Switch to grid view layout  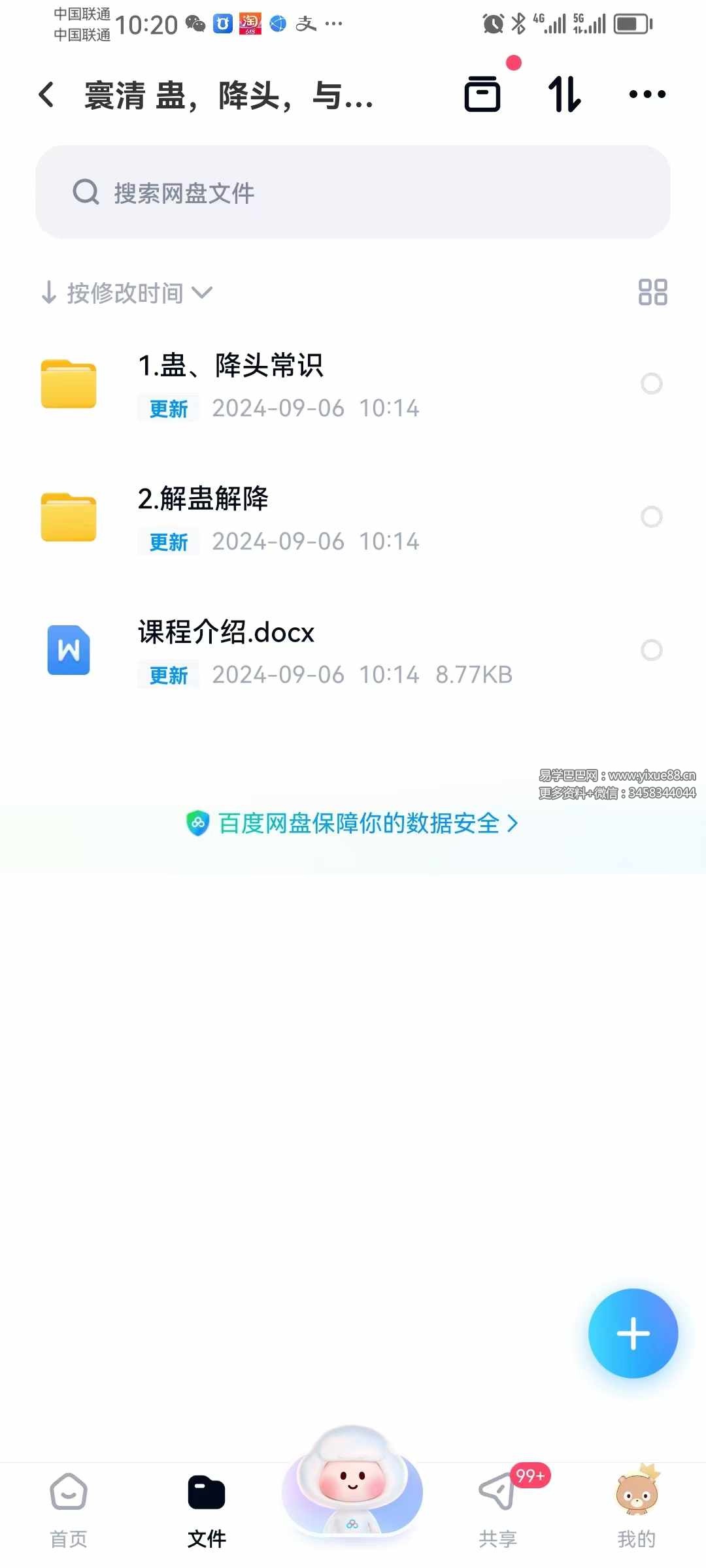[652, 293]
